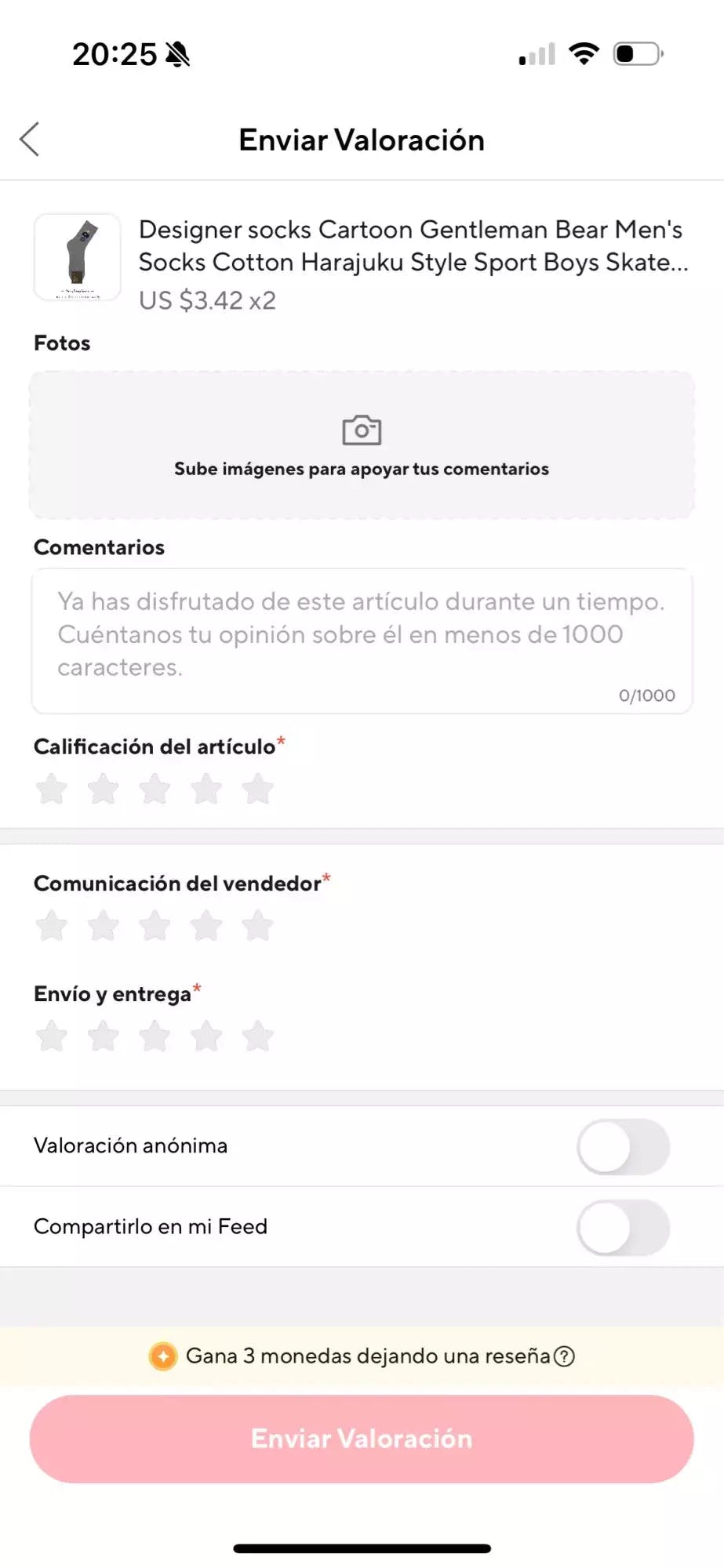Submit with the Enviar Valoración button
724x1568 pixels.
tap(362, 1439)
